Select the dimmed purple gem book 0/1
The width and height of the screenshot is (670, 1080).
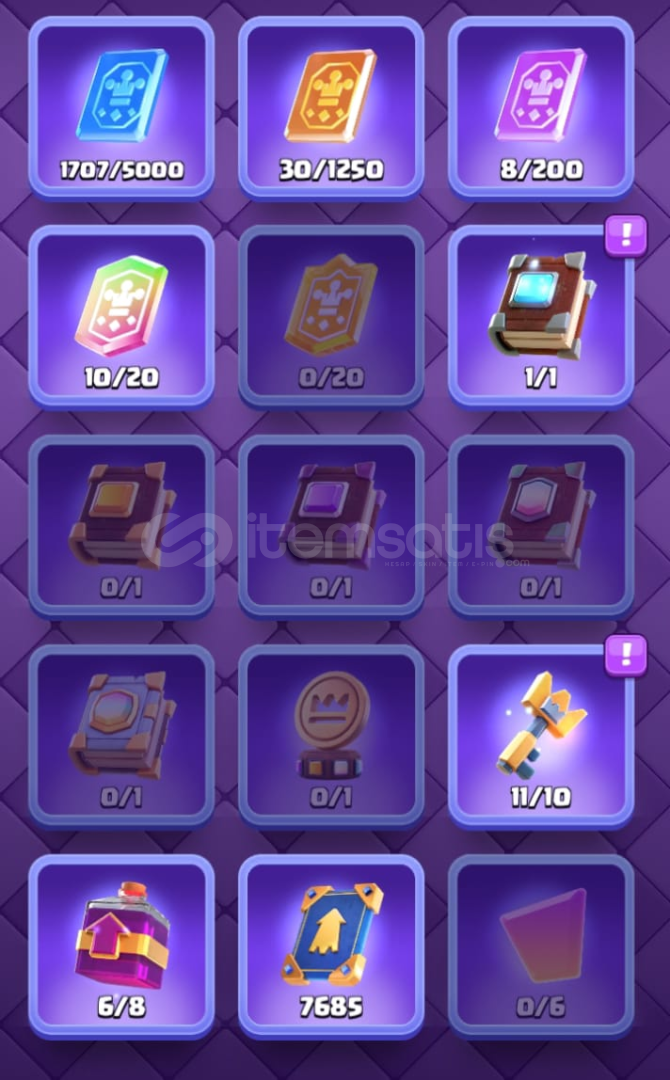coord(331,527)
